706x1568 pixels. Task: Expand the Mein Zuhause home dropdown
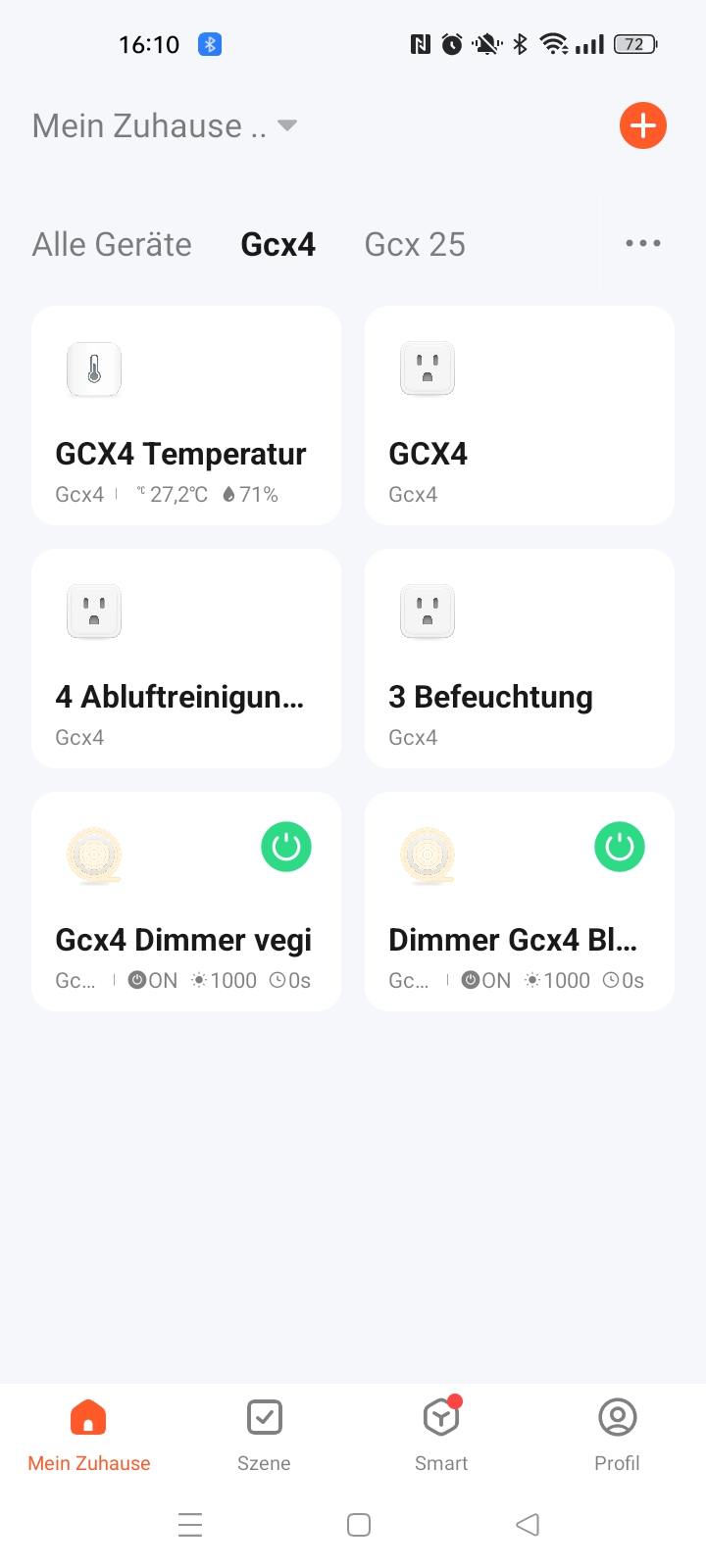pyautogui.click(x=165, y=125)
